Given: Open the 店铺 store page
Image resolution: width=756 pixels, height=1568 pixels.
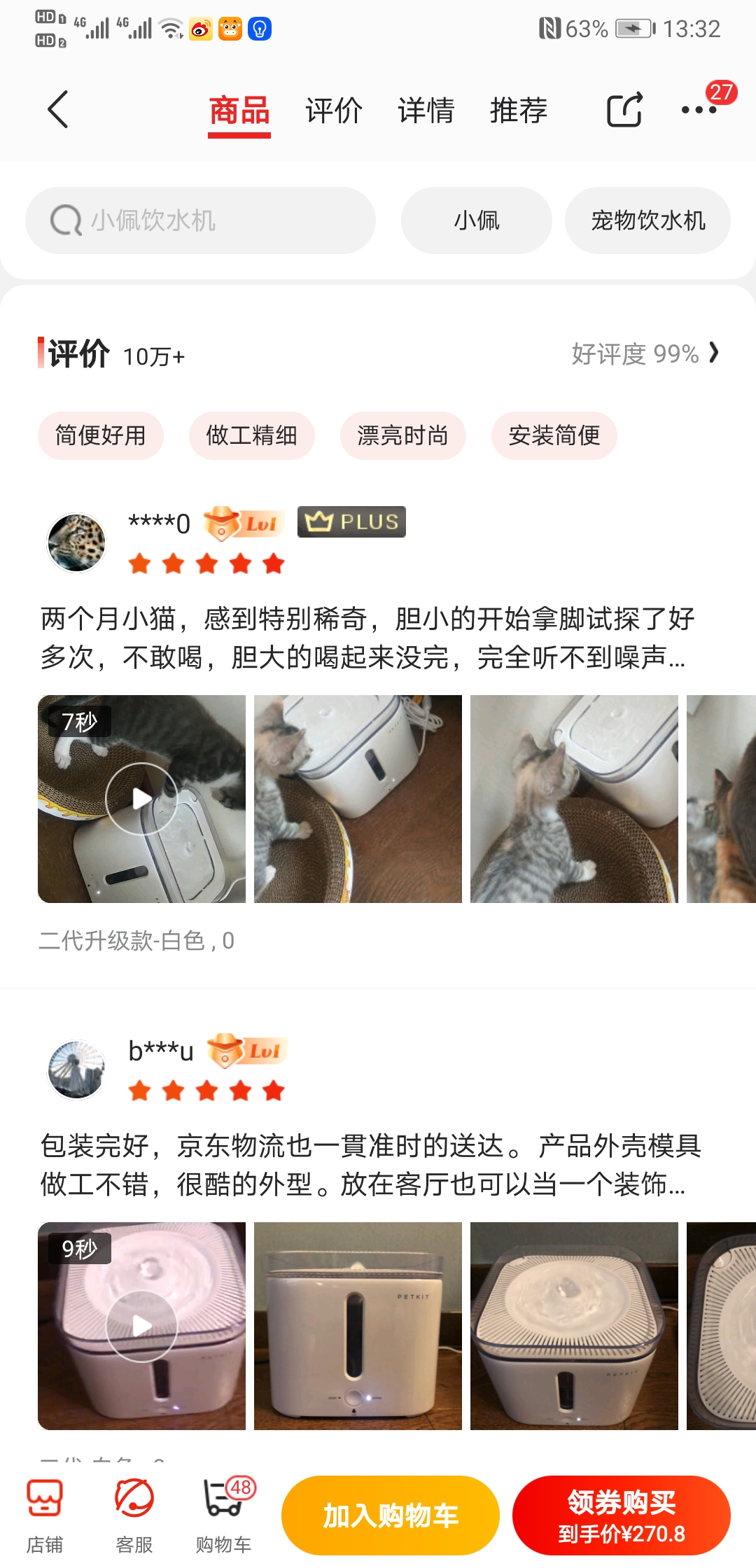Looking at the screenshot, I should pos(45,1515).
